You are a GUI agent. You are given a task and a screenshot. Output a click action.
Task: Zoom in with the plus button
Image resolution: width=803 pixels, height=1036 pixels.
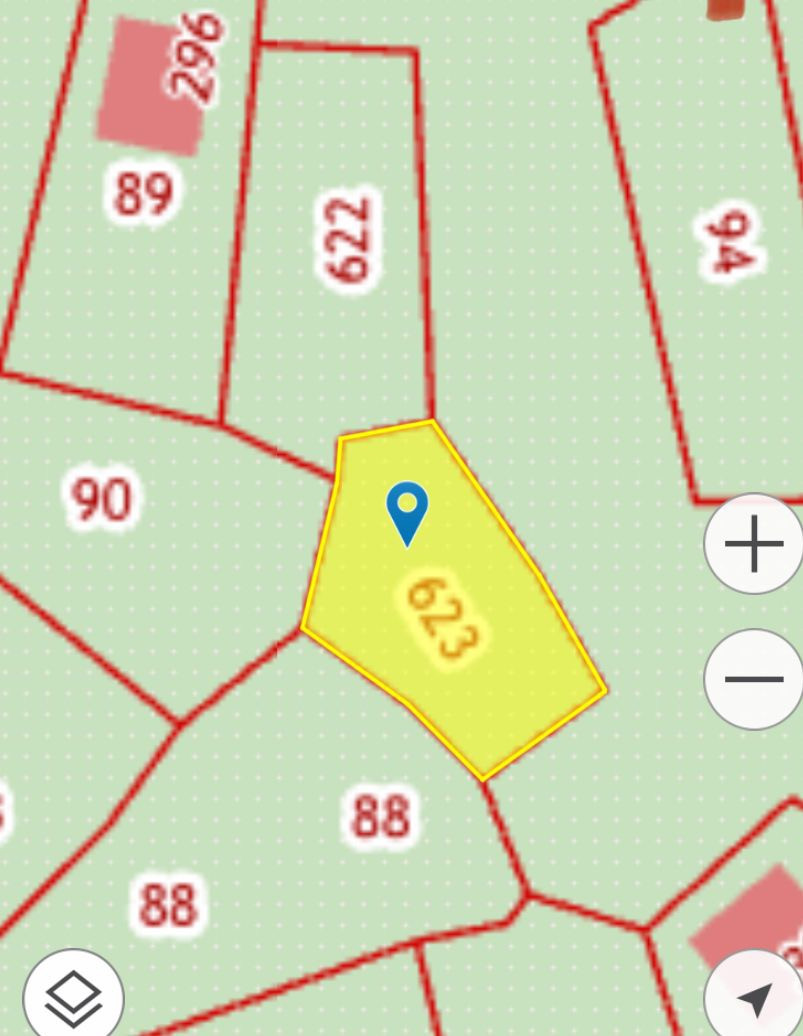tap(754, 544)
